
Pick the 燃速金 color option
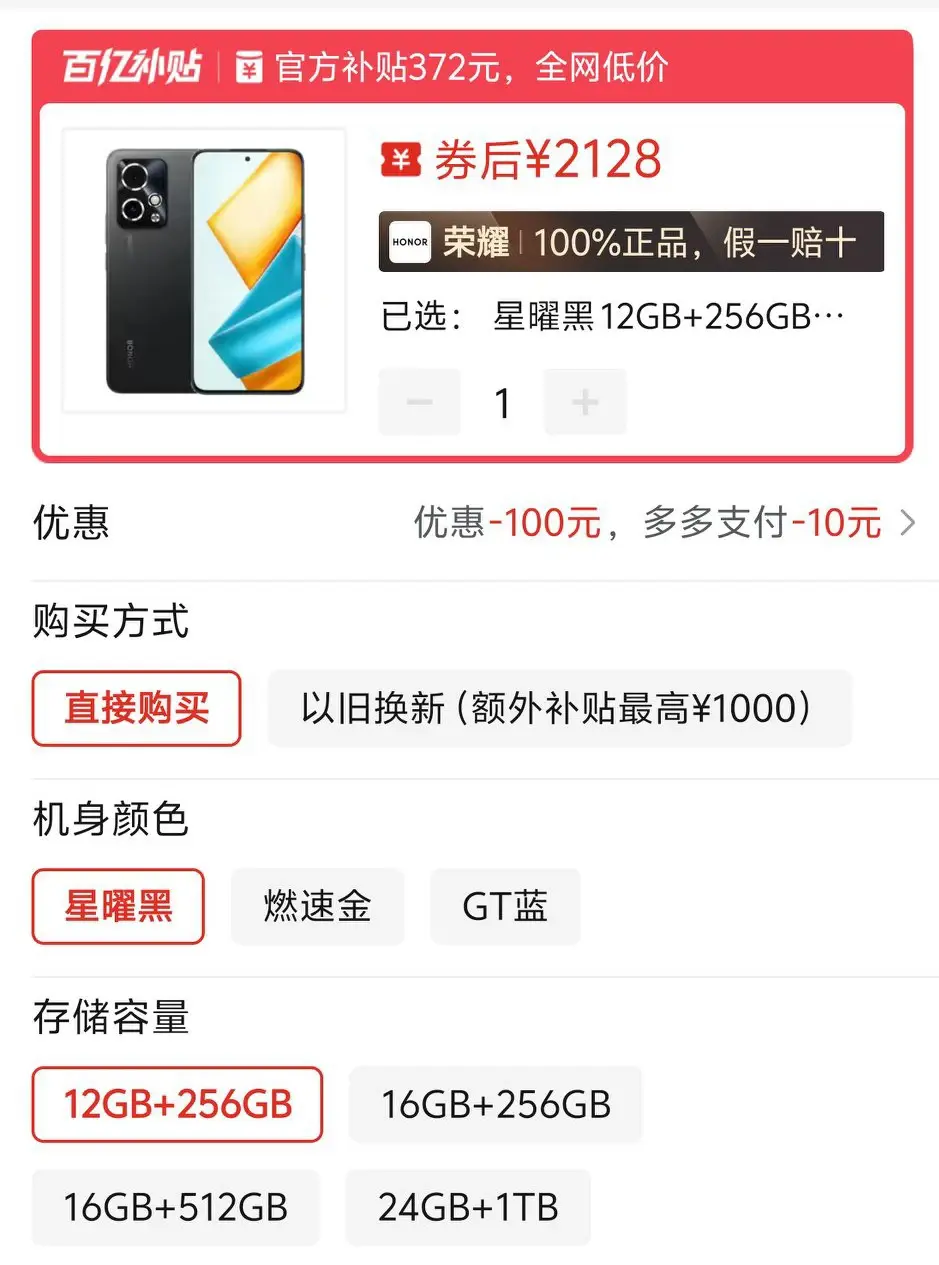(317, 907)
